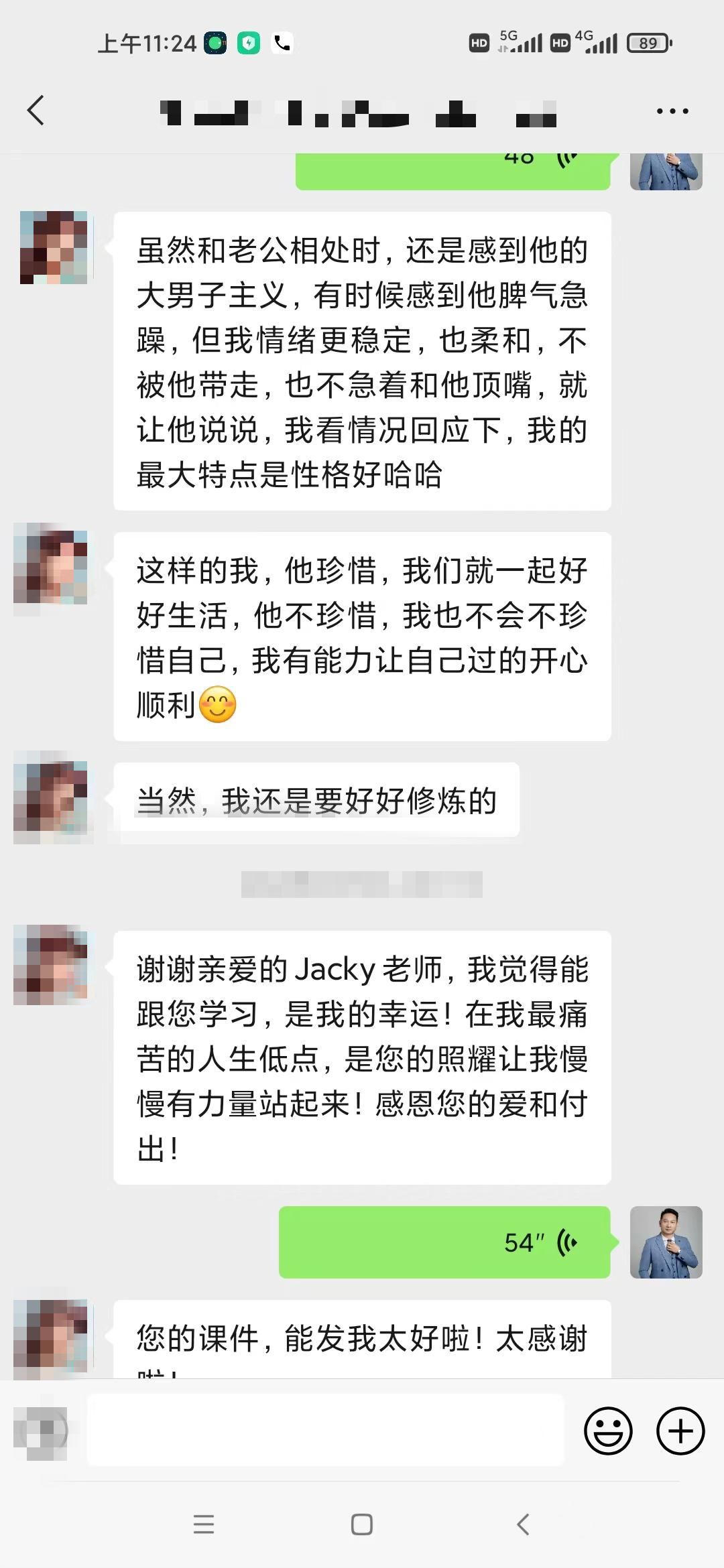Open the emoji picker
Image resolution: width=724 pixels, height=1568 pixels.
coord(608,1431)
